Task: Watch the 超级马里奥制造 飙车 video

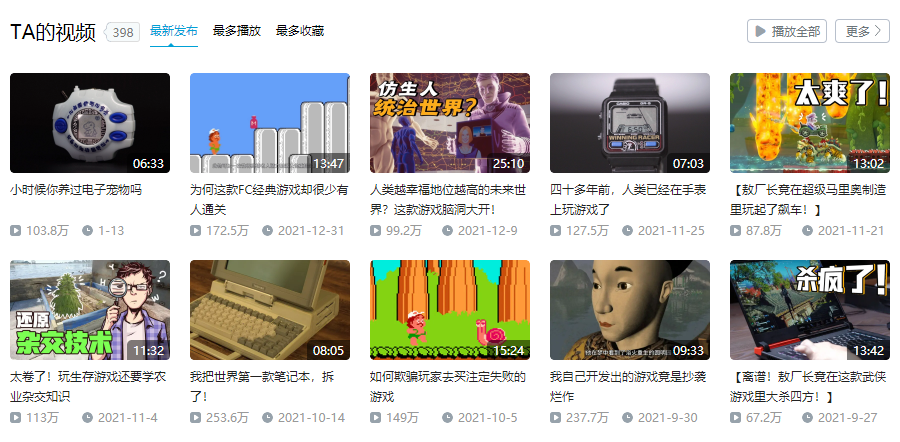Action: (810, 123)
